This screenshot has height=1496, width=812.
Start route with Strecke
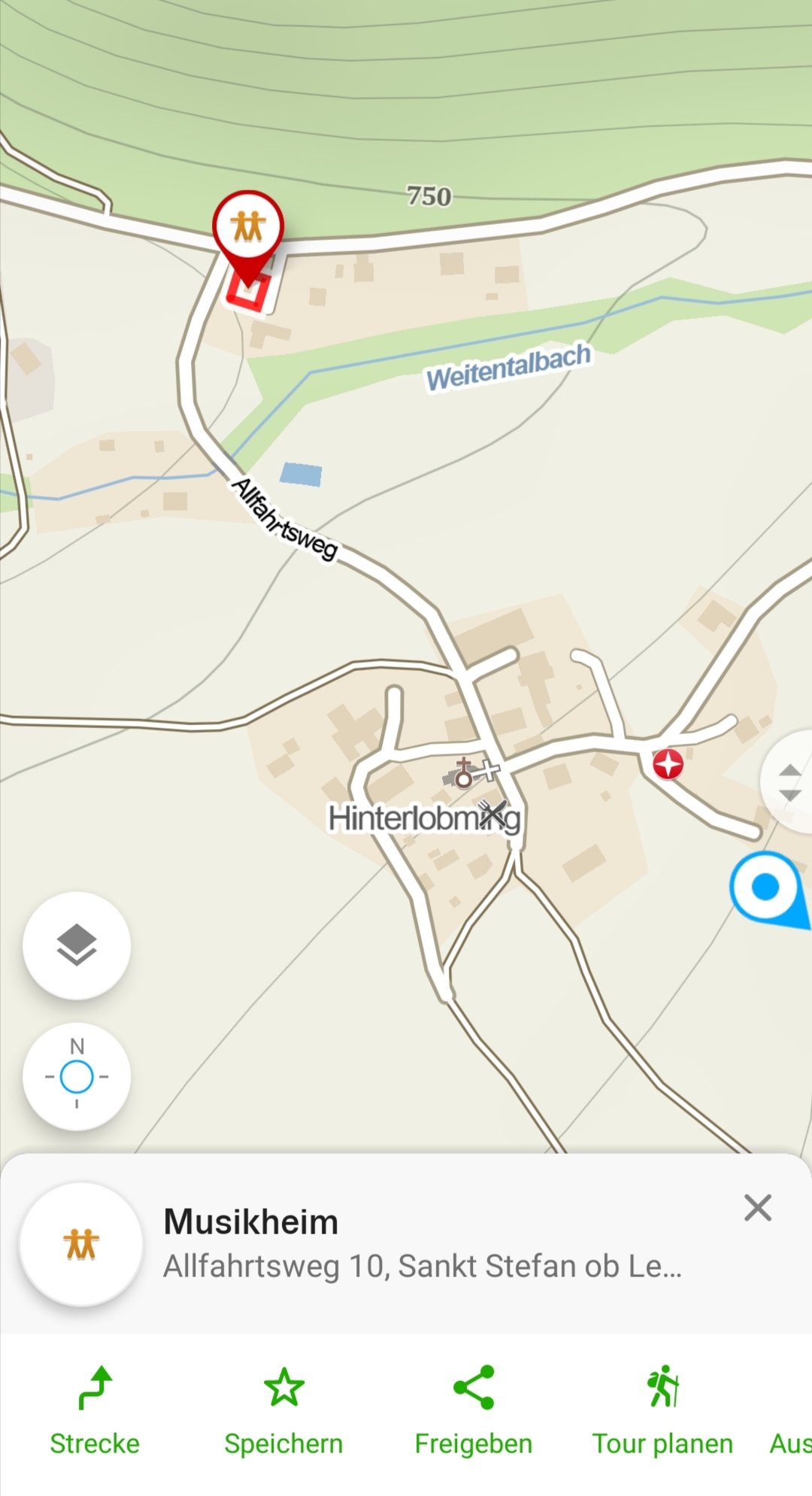[95, 1410]
